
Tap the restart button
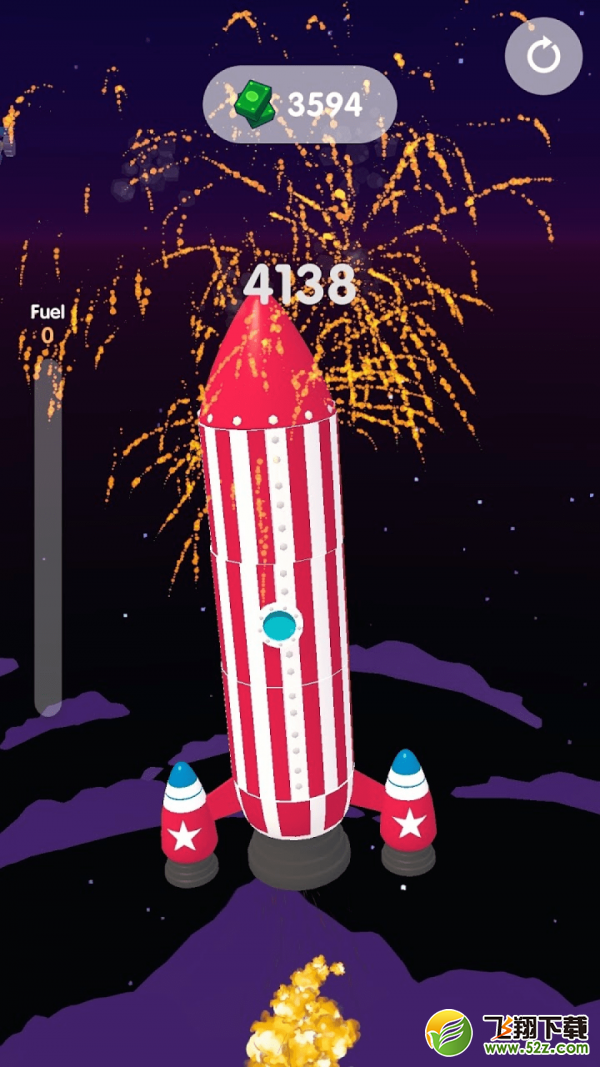544,56
